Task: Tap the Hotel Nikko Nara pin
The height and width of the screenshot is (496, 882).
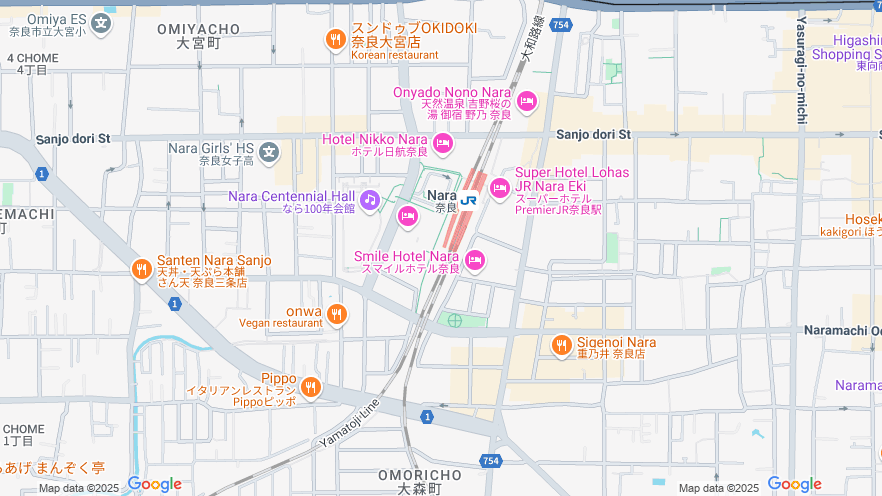Action: [443, 145]
